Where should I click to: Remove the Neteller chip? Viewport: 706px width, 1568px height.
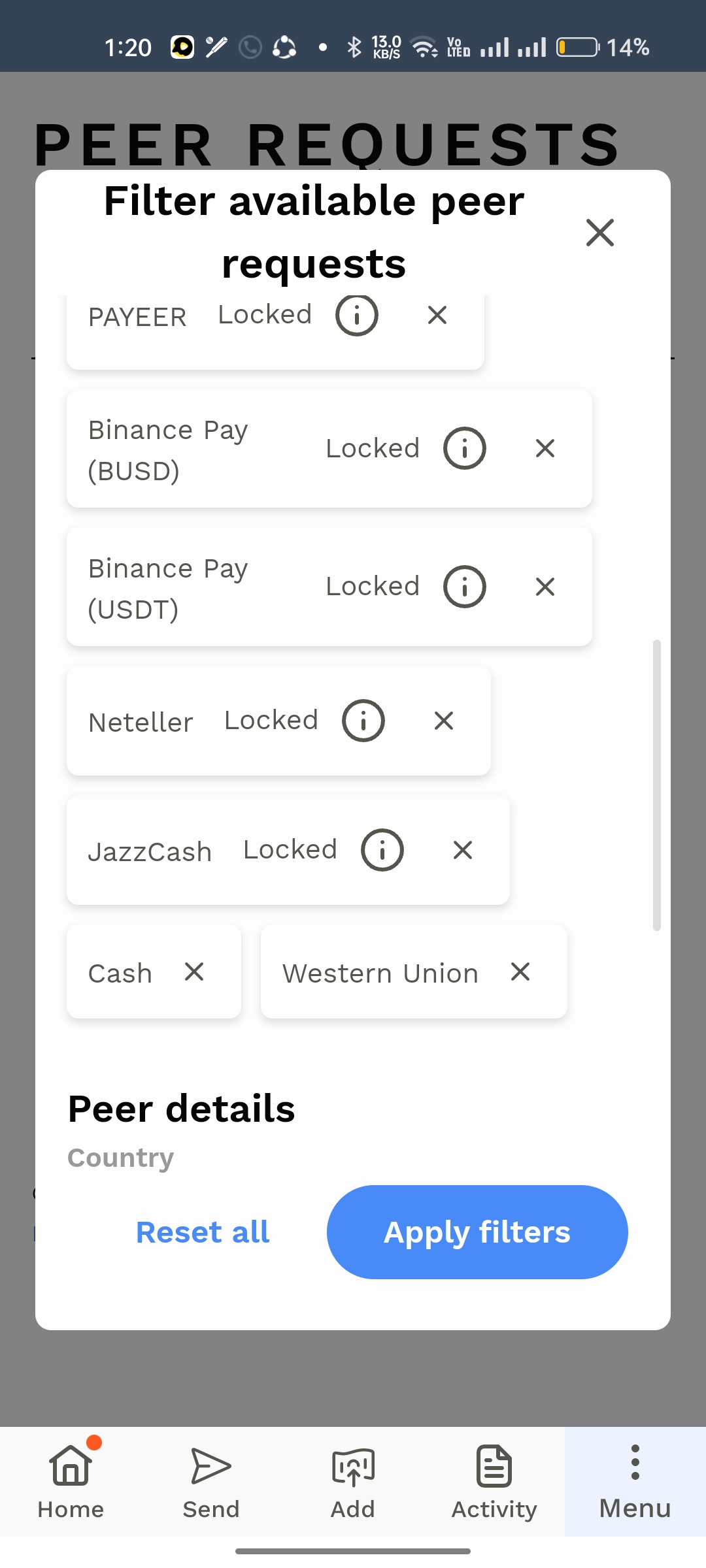click(444, 721)
